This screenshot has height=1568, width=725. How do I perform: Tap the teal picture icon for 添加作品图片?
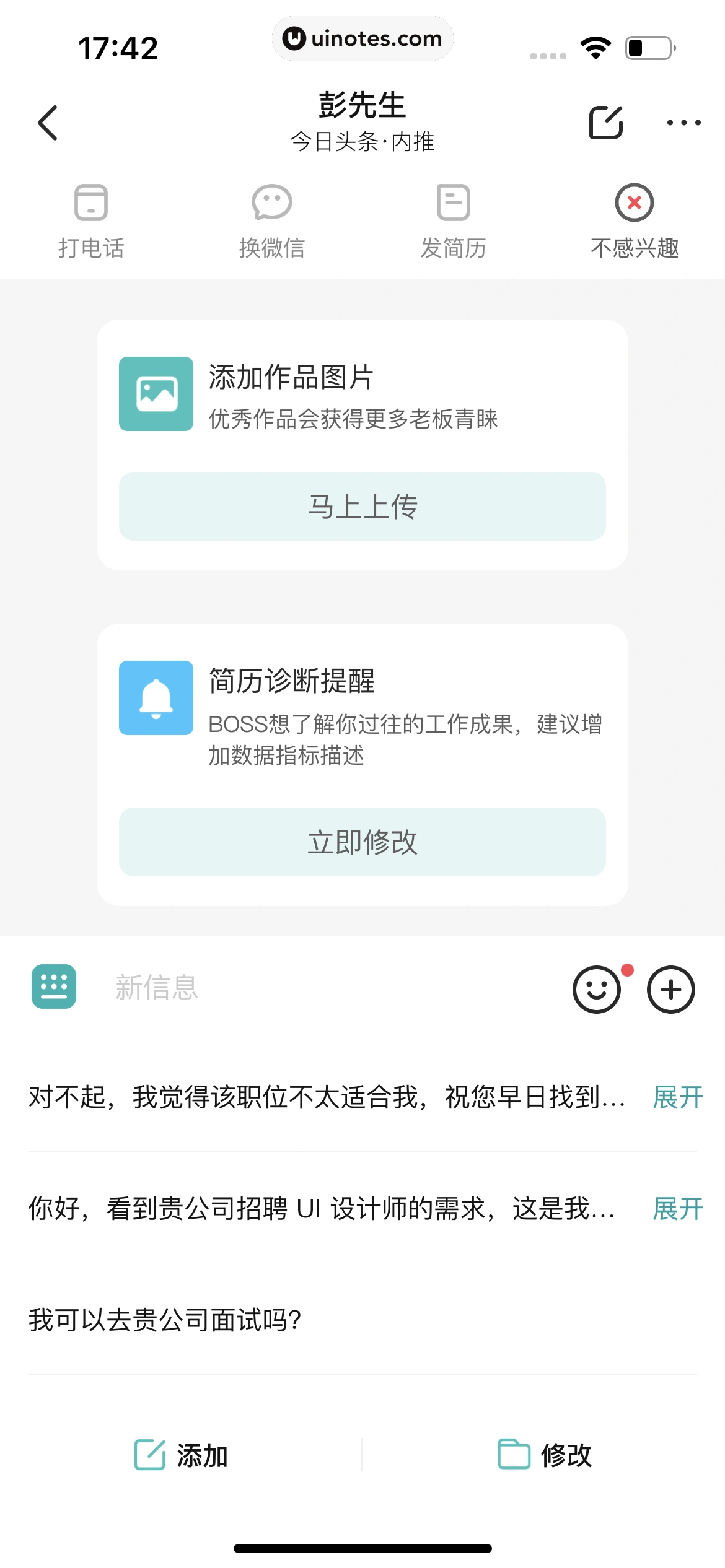157,393
